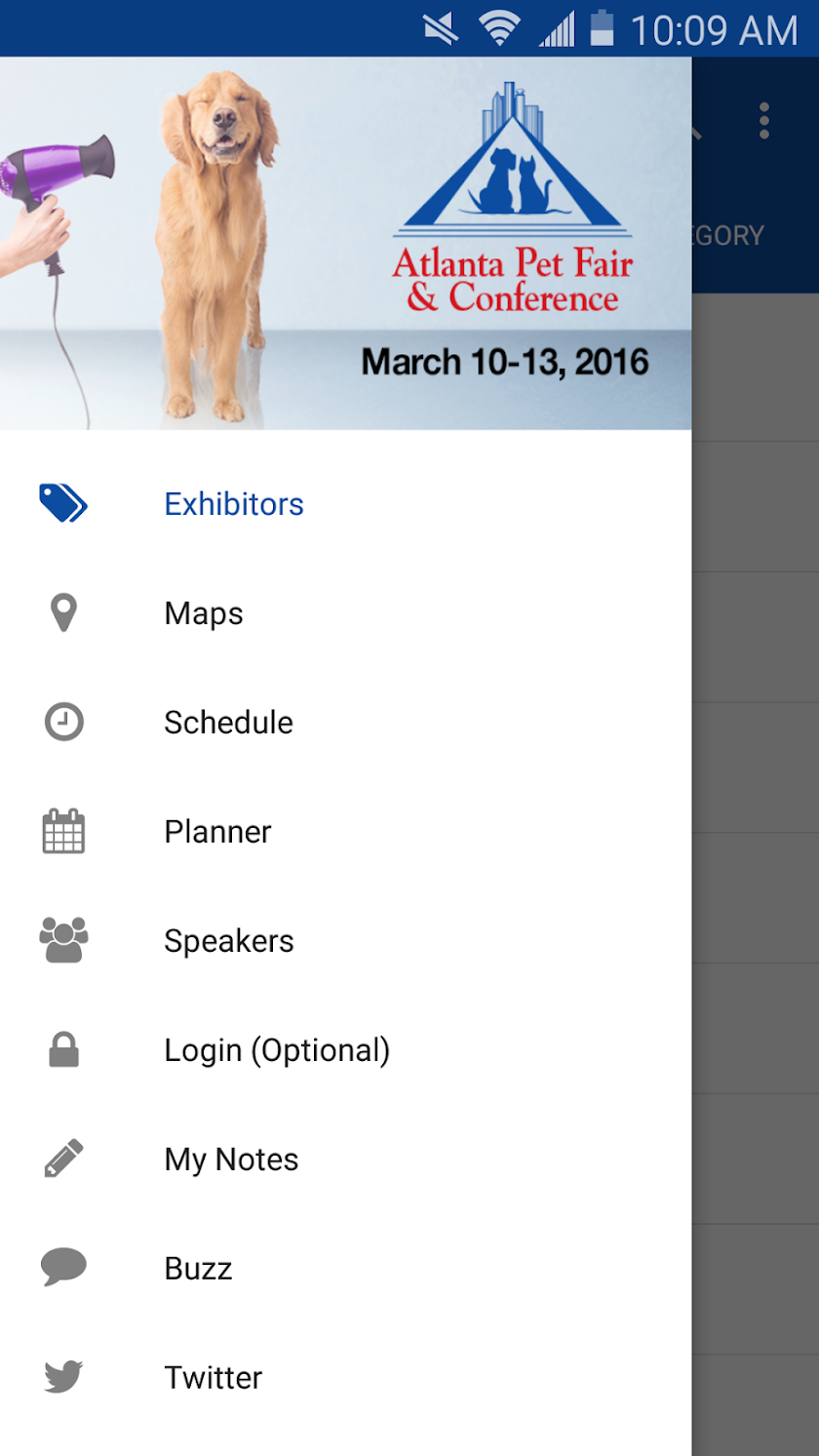
Task: Open the Twitter section
Action: tap(213, 1378)
